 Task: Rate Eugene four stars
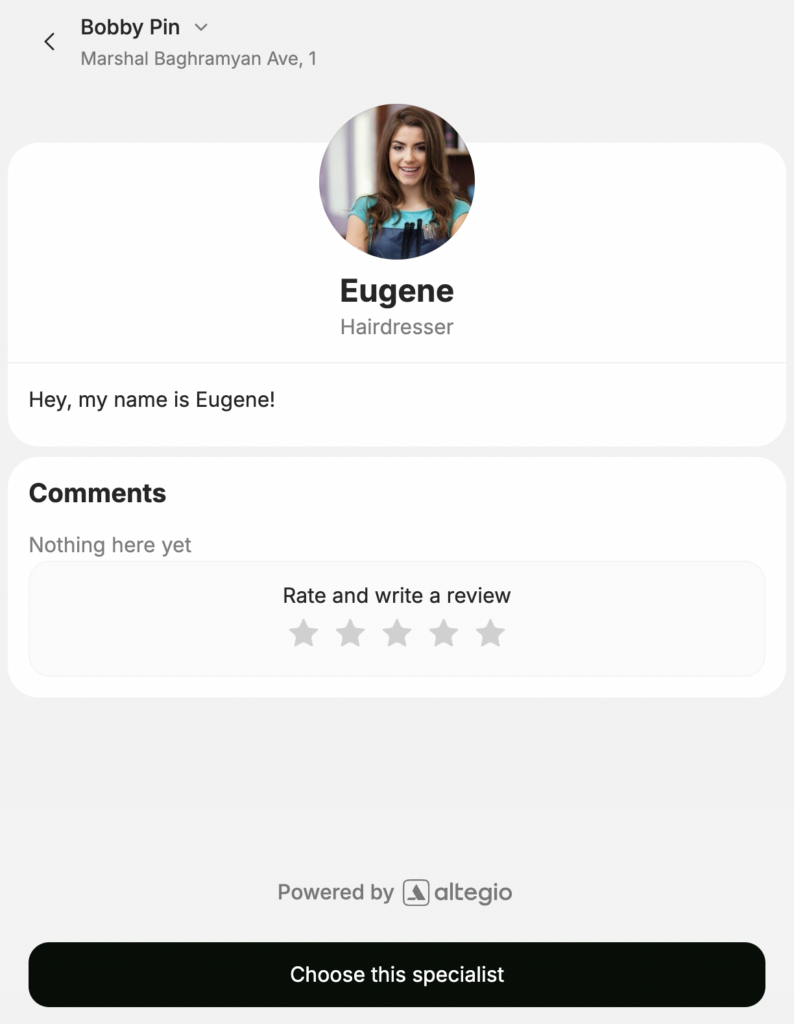(x=444, y=633)
